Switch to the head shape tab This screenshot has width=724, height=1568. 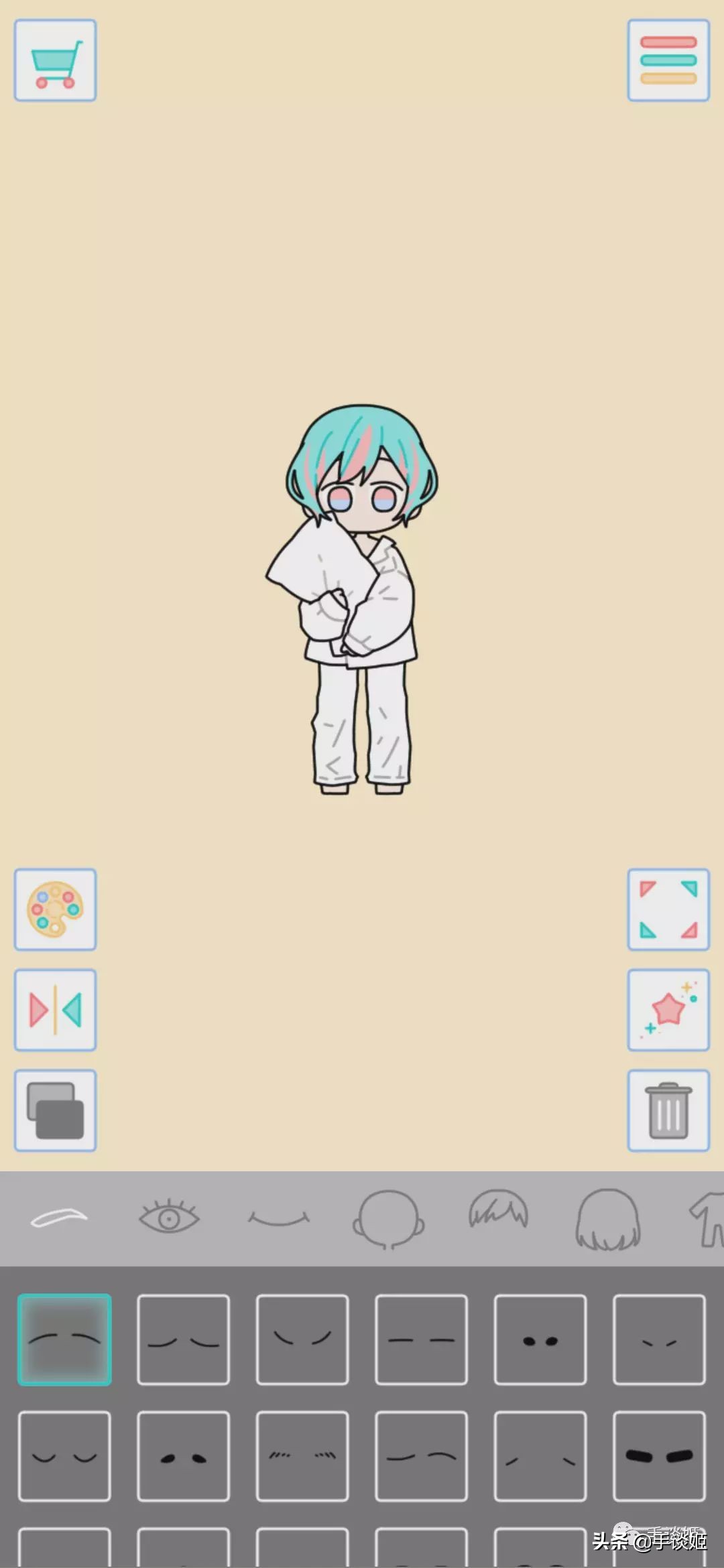pyautogui.click(x=388, y=1219)
